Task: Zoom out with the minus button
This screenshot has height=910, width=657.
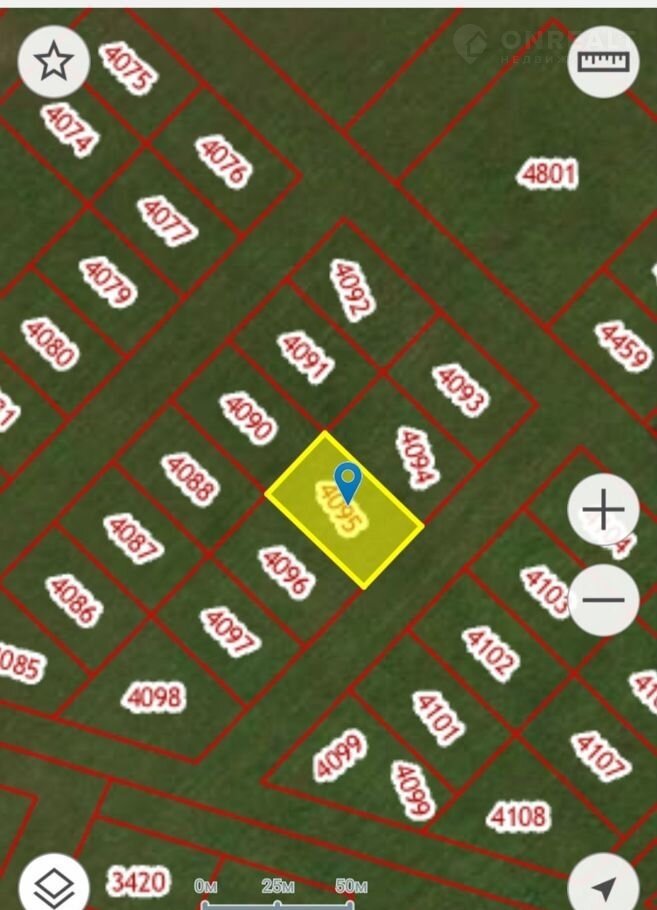Action: 603,600
